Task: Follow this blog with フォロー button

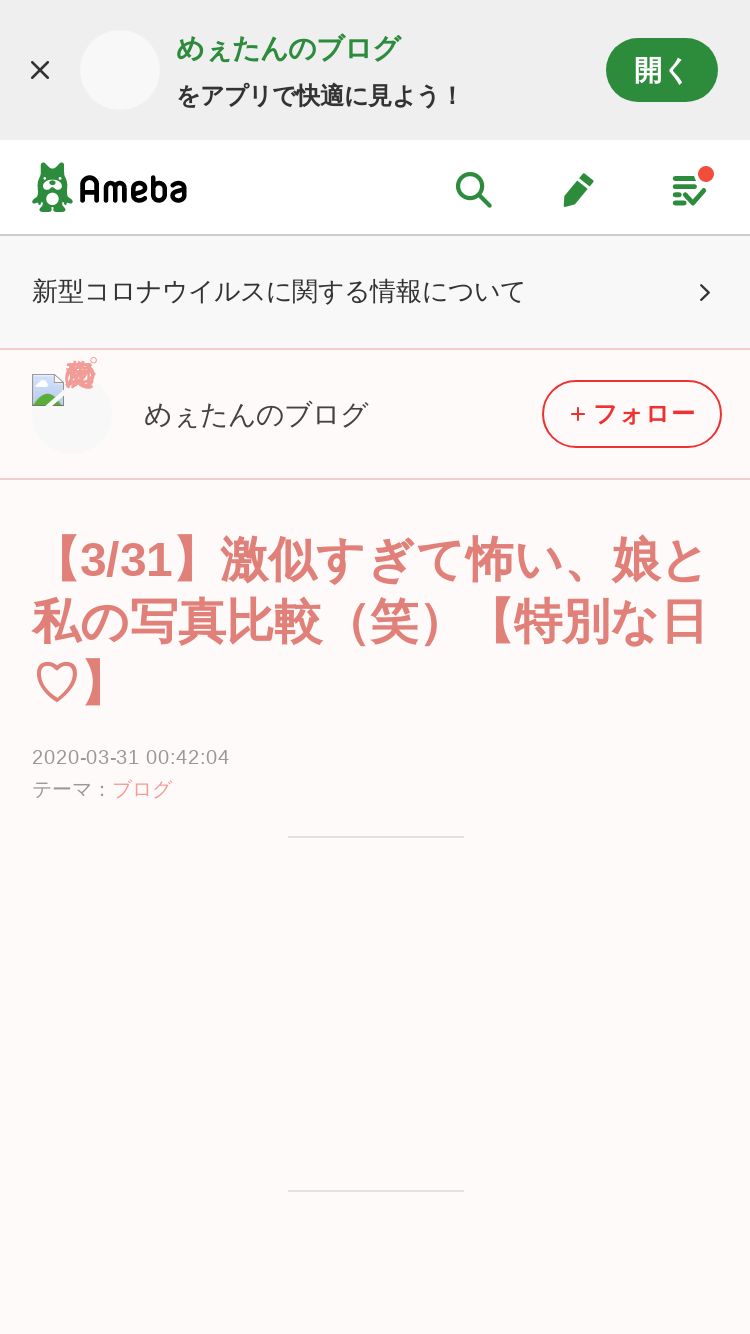Action: [632, 414]
